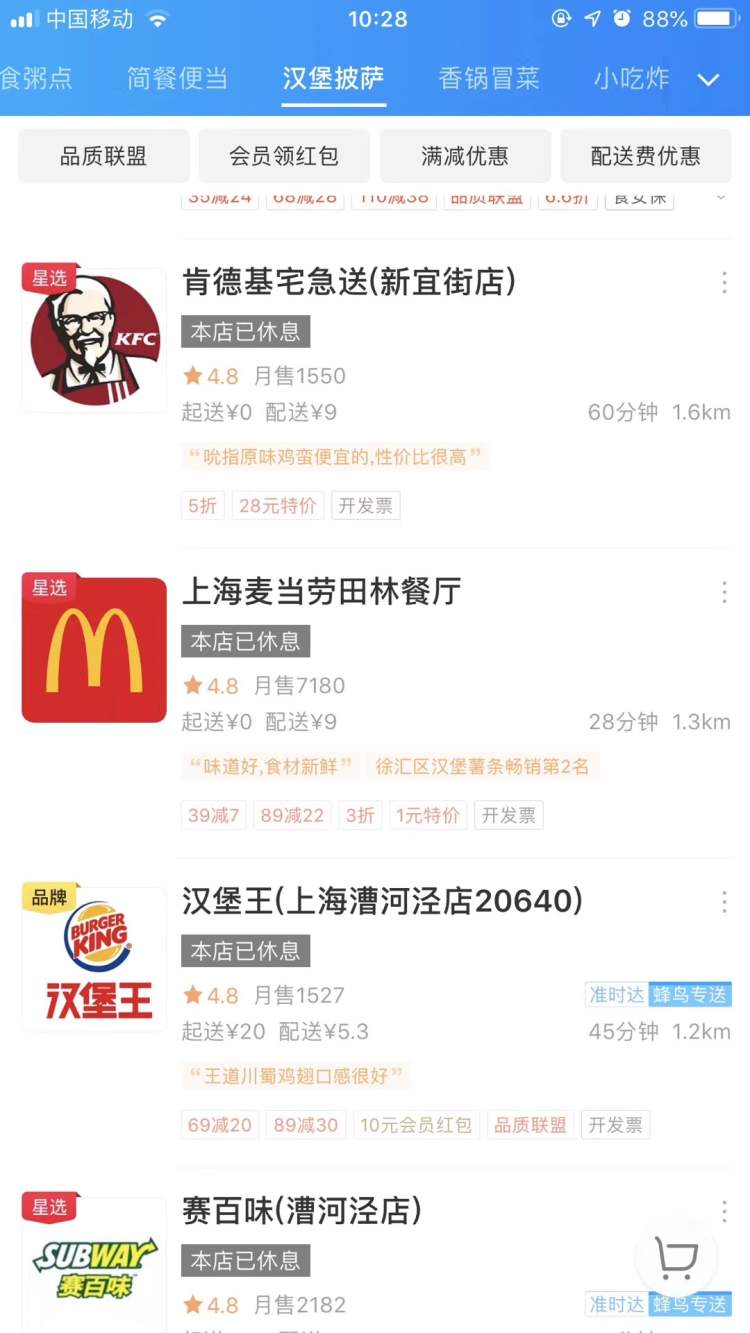The image size is (750, 1333).
Task: Tap the McDonald's golden arches logo
Action: tap(93, 647)
